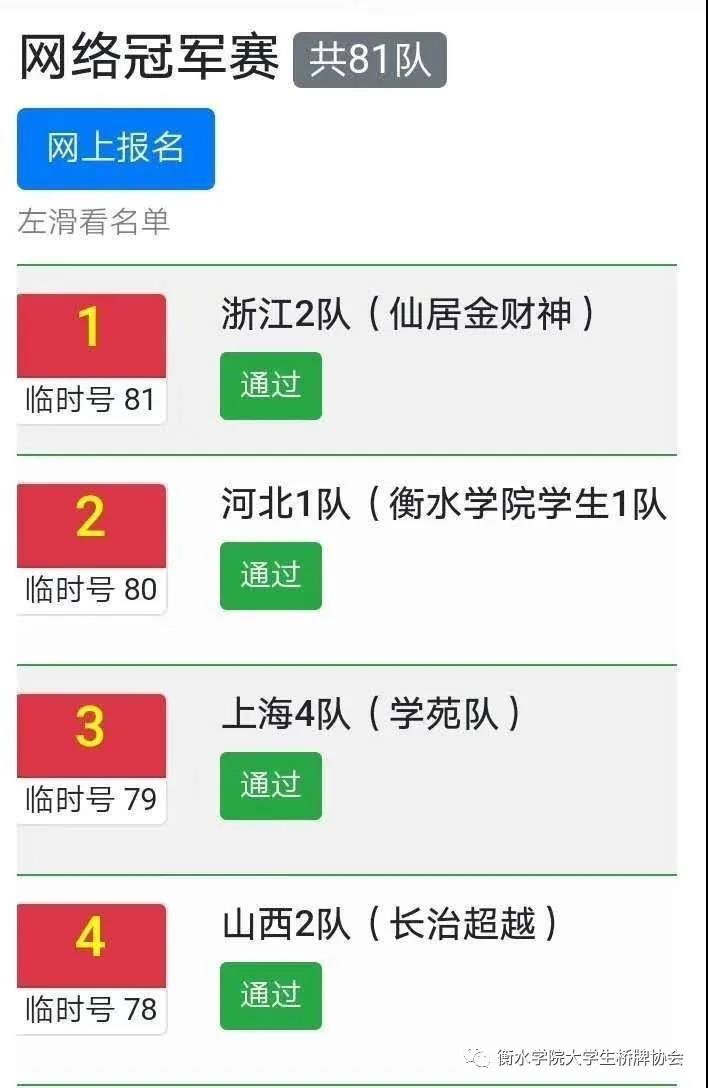This screenshot has height=1088, width=708.
Task: Tap 通过 under 浙江2队（仙居金财神）
Action: (270, 385)
